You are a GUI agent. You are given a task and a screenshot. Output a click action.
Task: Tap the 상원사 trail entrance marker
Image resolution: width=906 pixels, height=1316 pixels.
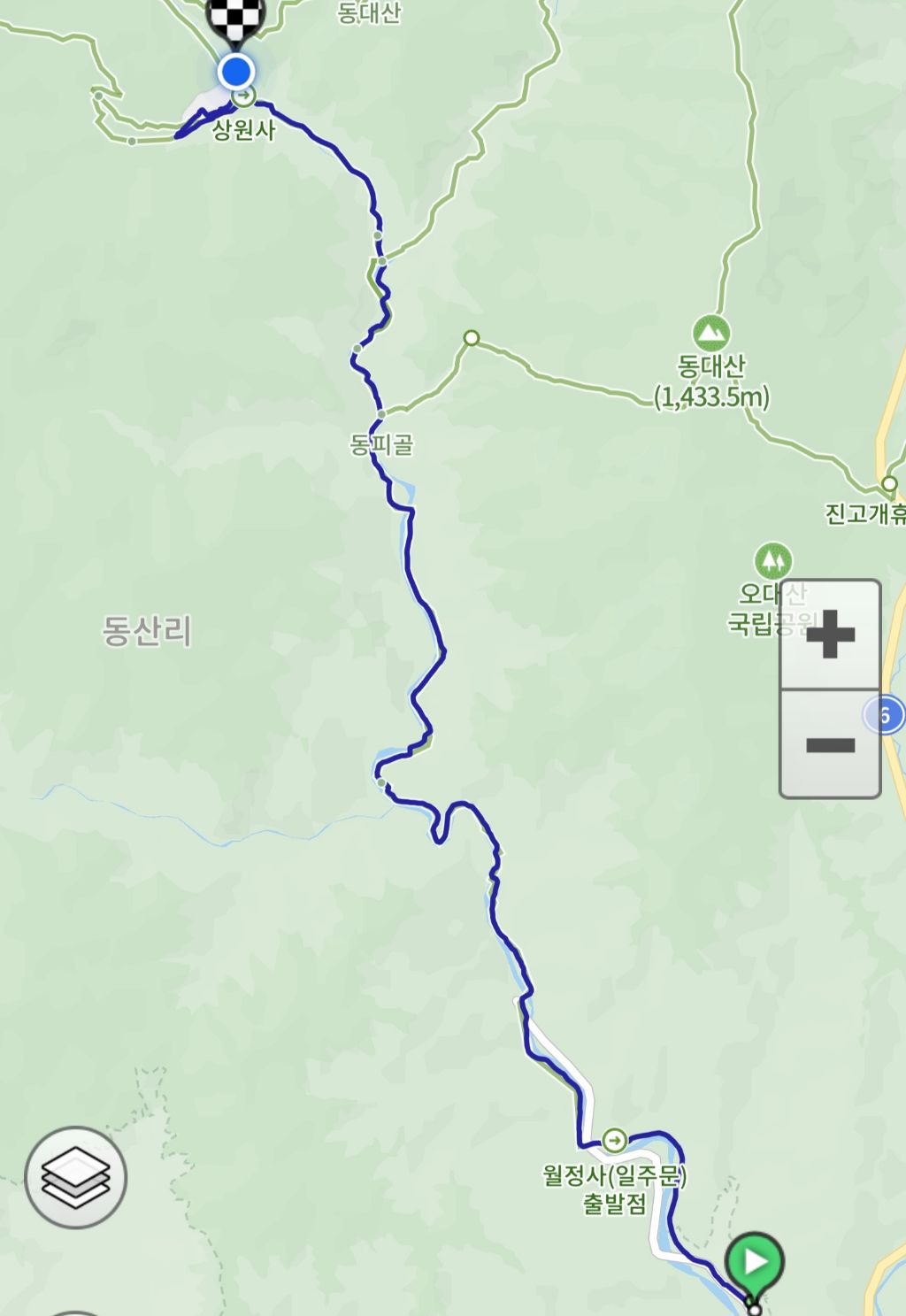click(x=244, y=95)
